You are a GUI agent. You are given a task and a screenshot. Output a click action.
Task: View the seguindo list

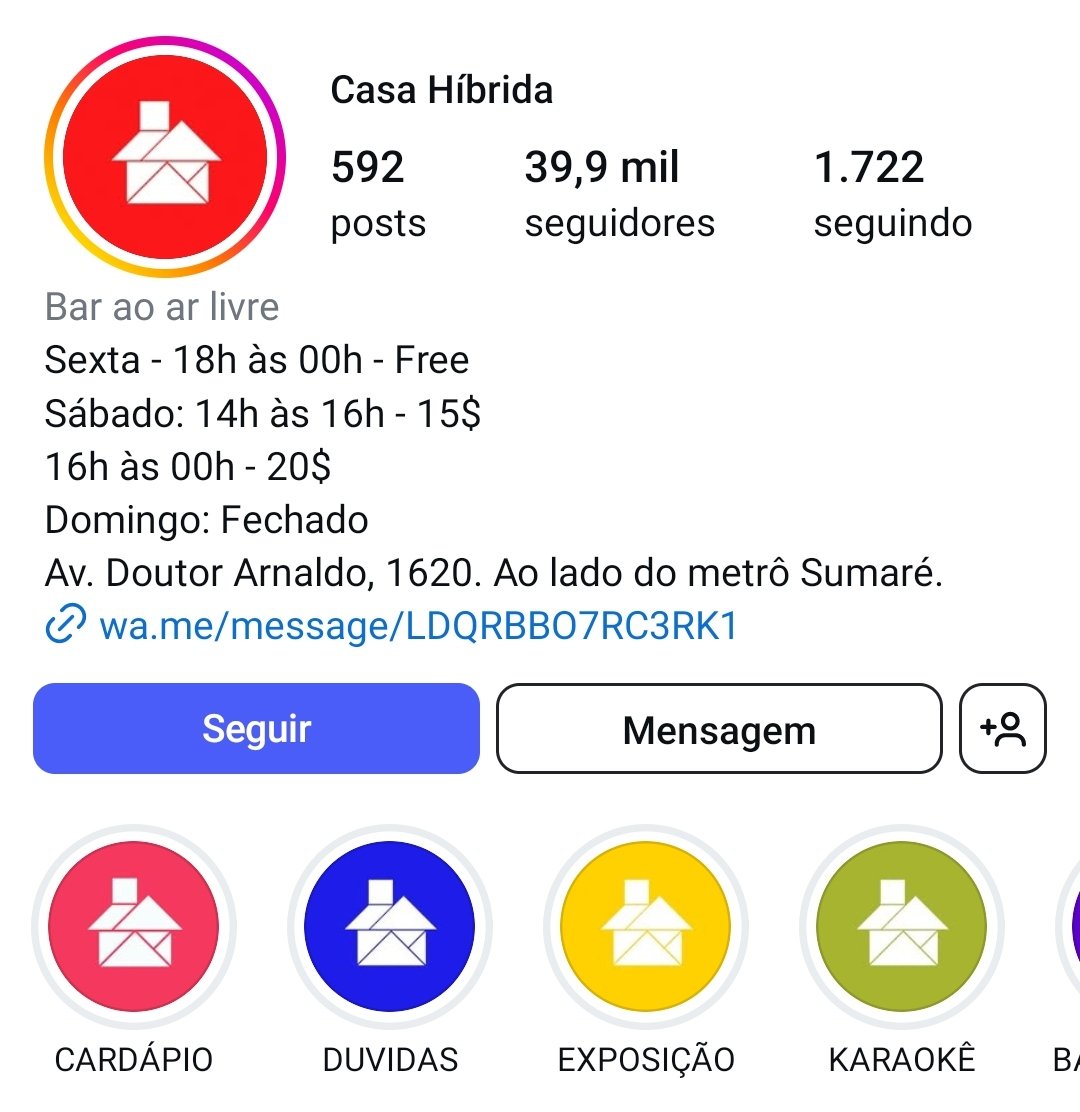(892, 193)
